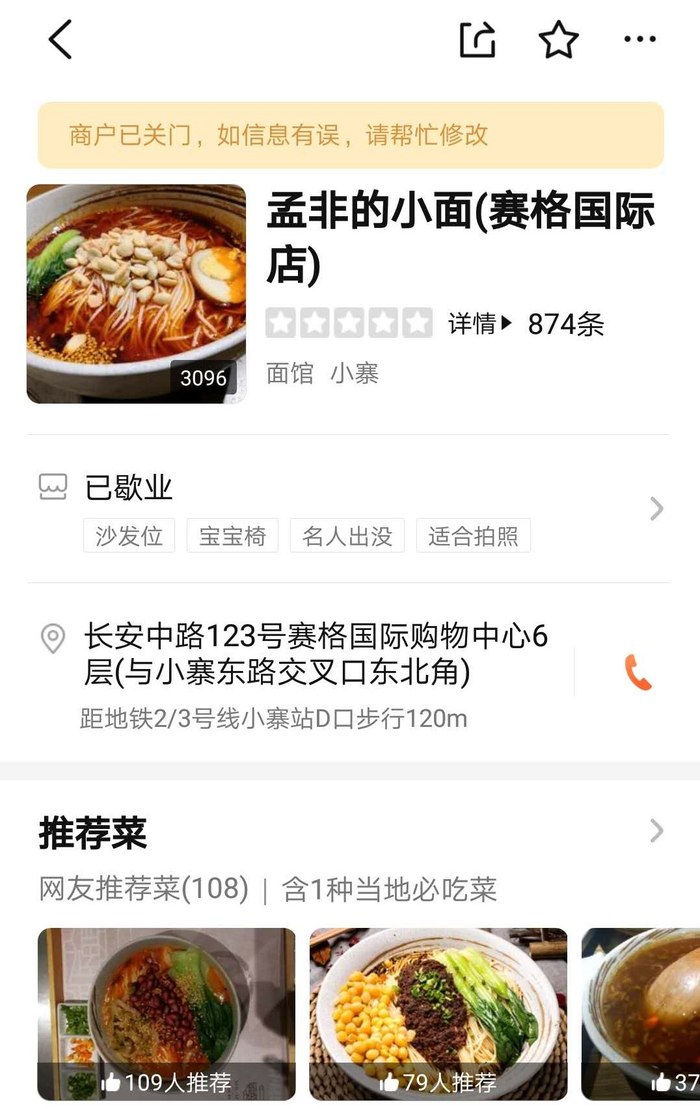Open the dish recommended by 79人
The image size is (700, 1109).
(x=438, y=1013)
